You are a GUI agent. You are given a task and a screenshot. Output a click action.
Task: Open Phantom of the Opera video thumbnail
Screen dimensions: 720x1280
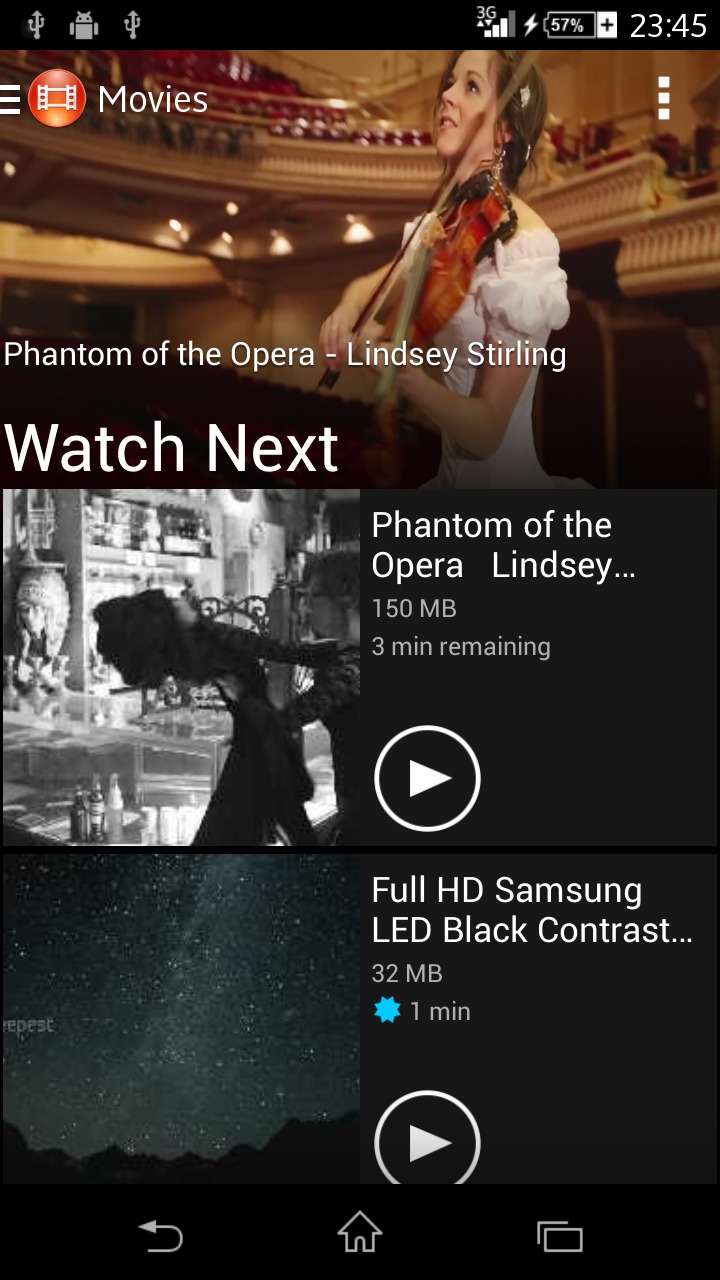181,667
